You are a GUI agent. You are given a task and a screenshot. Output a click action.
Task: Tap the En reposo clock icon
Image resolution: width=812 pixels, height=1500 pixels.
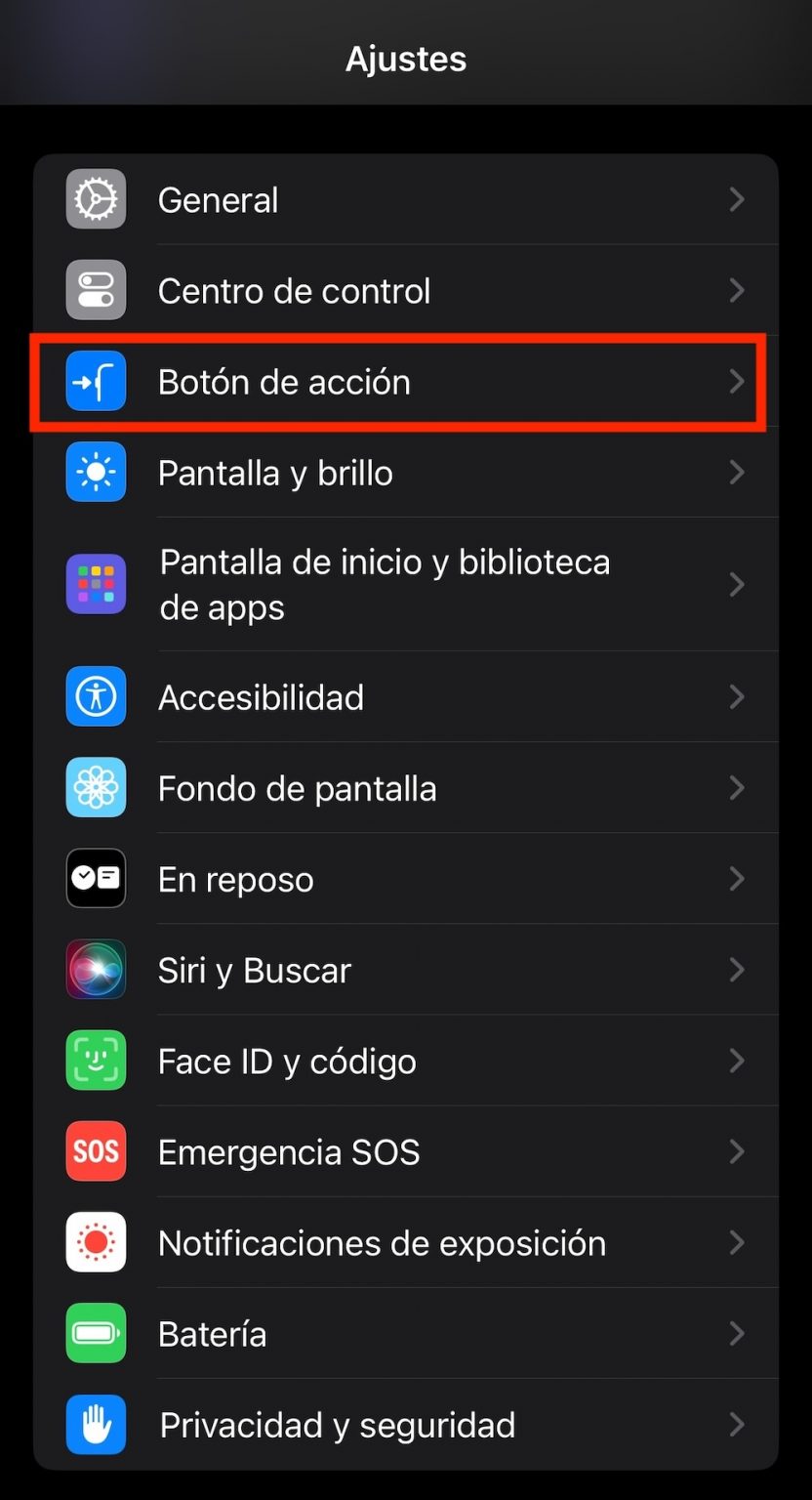pos(95,879)
